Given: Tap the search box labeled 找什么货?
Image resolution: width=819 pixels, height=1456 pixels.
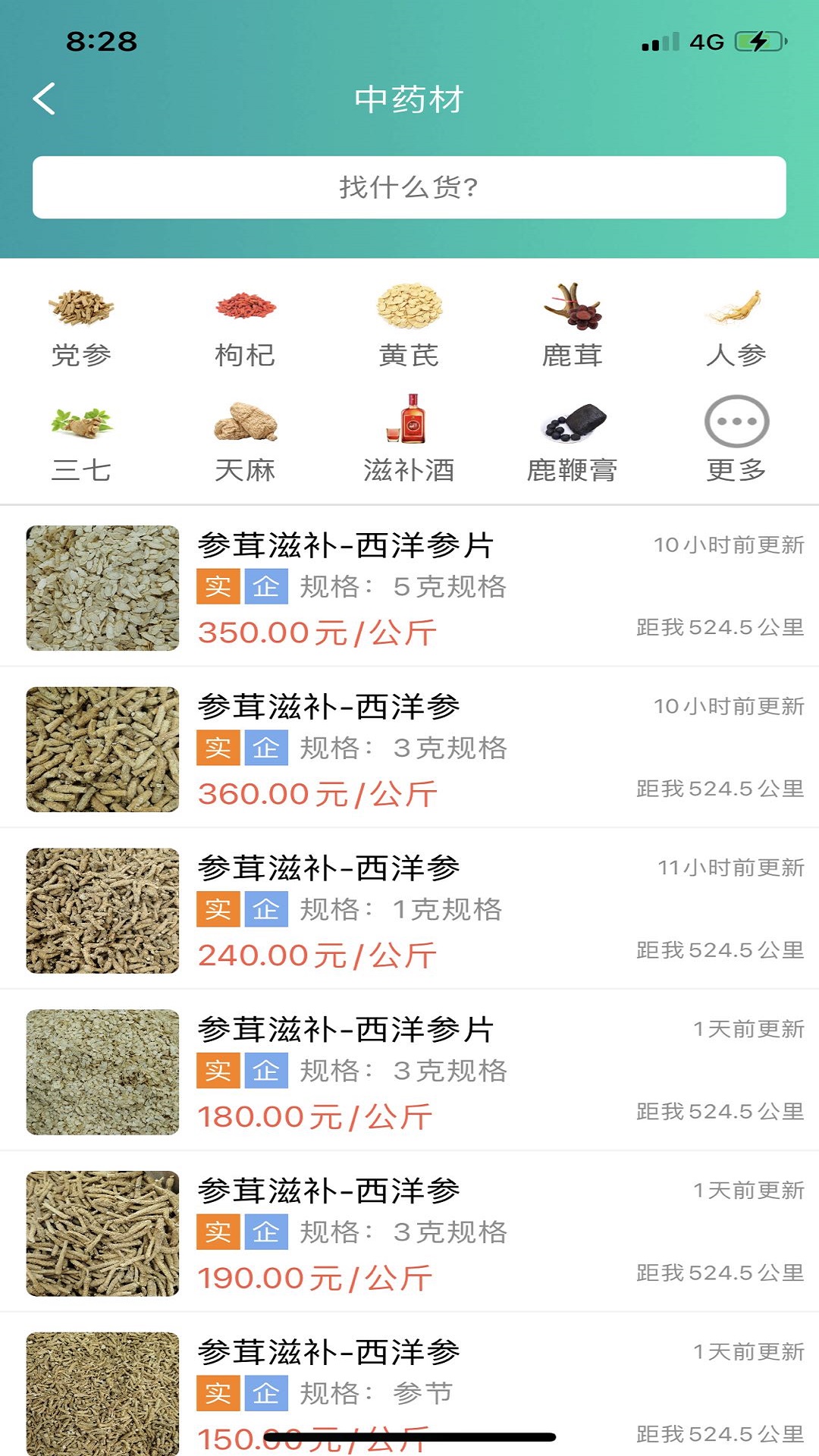Looking at the screenshot, I should coord(409,186).
